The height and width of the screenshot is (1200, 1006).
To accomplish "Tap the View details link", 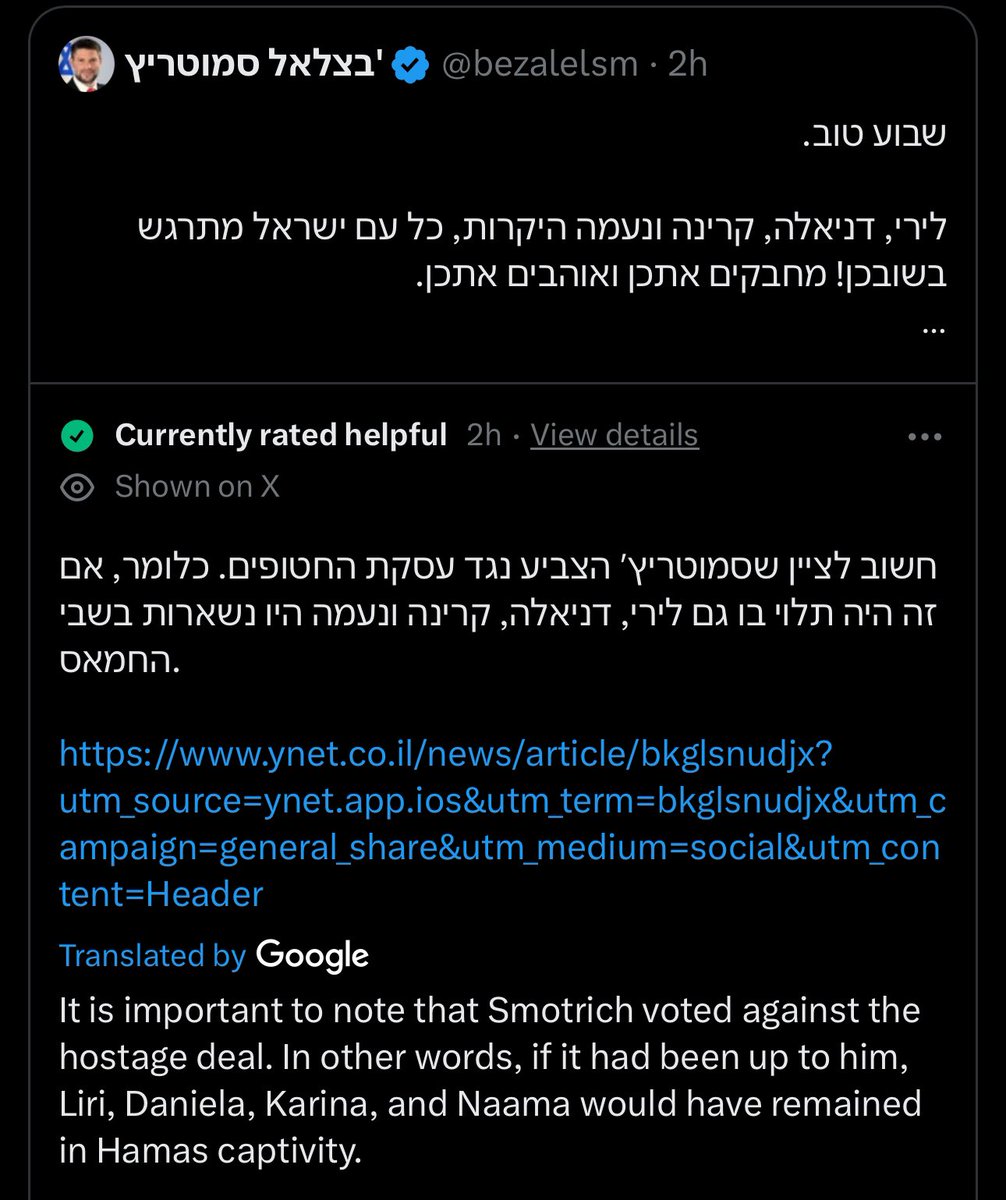I will click(614, 435).
